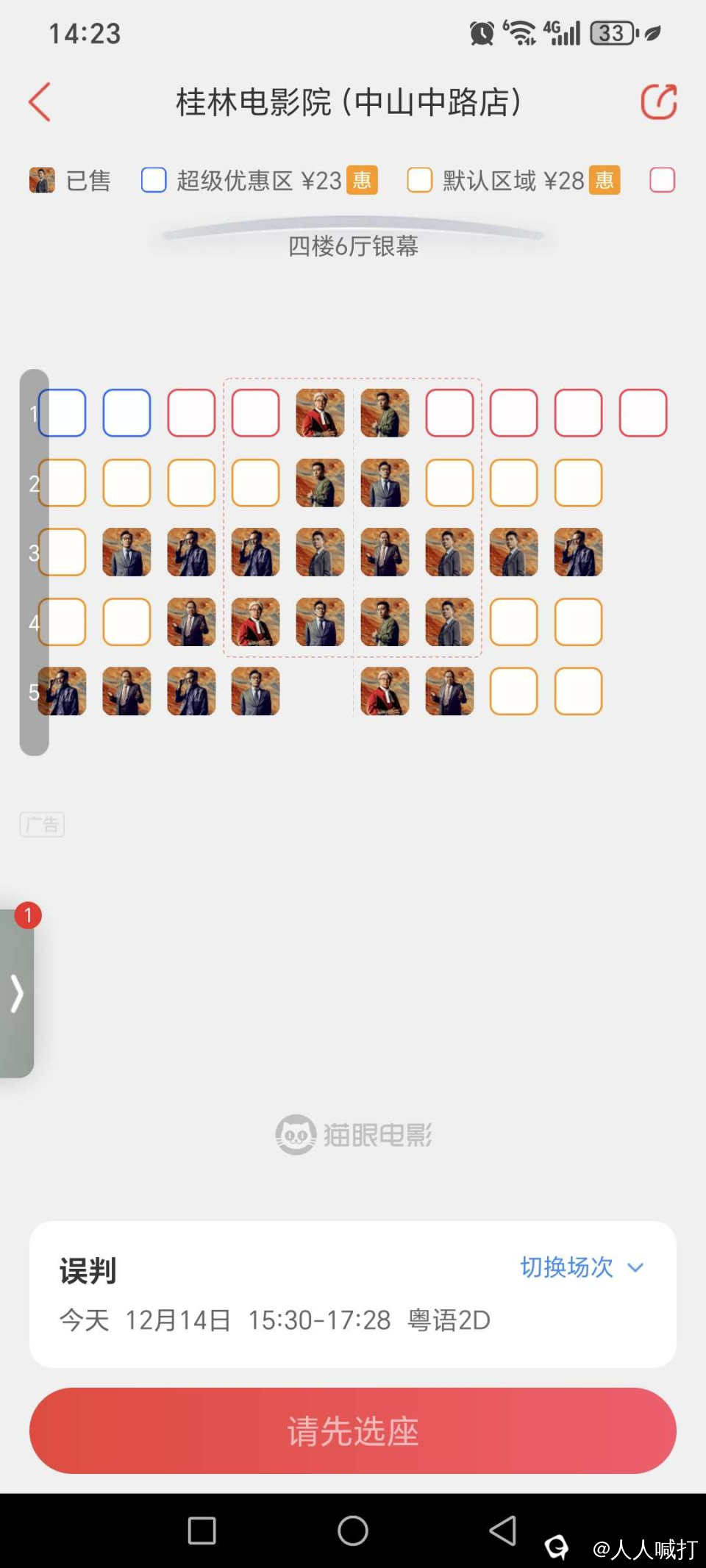
Task: Go to the phone home screen
Action: pos(353,1531)
